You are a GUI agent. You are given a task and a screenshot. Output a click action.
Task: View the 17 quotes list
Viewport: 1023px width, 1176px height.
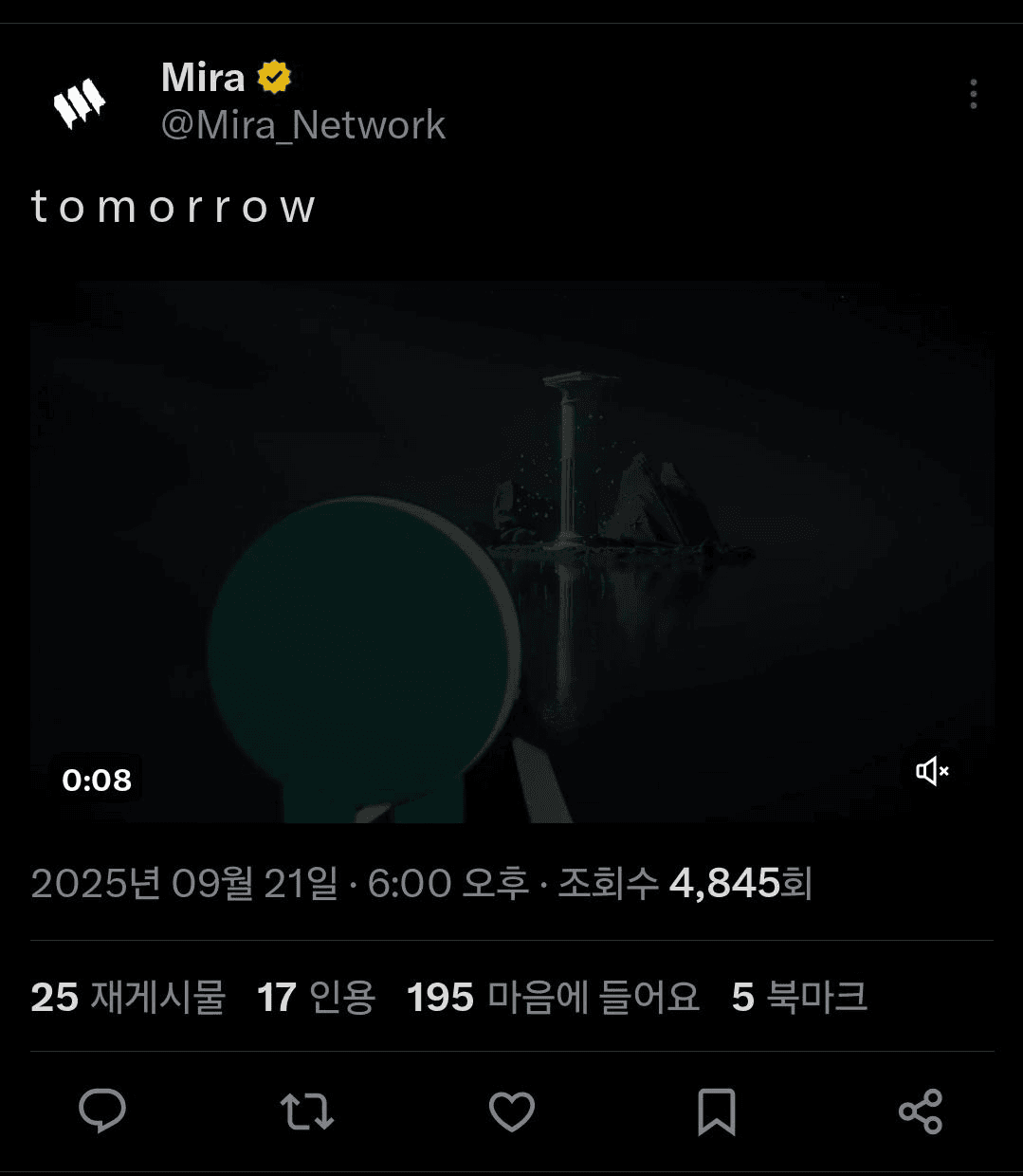(x=316, y=997)
